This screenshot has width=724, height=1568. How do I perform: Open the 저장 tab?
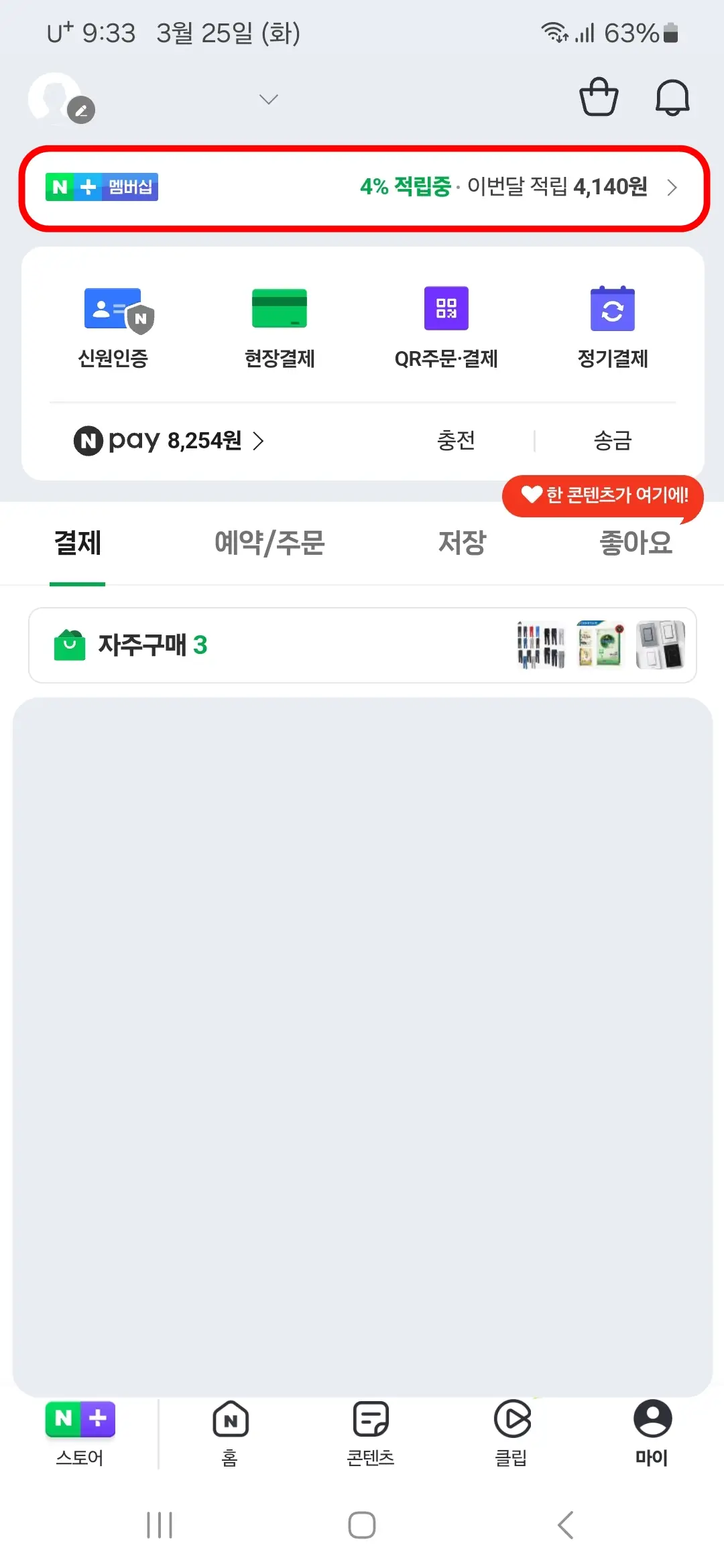pos(462,543)
